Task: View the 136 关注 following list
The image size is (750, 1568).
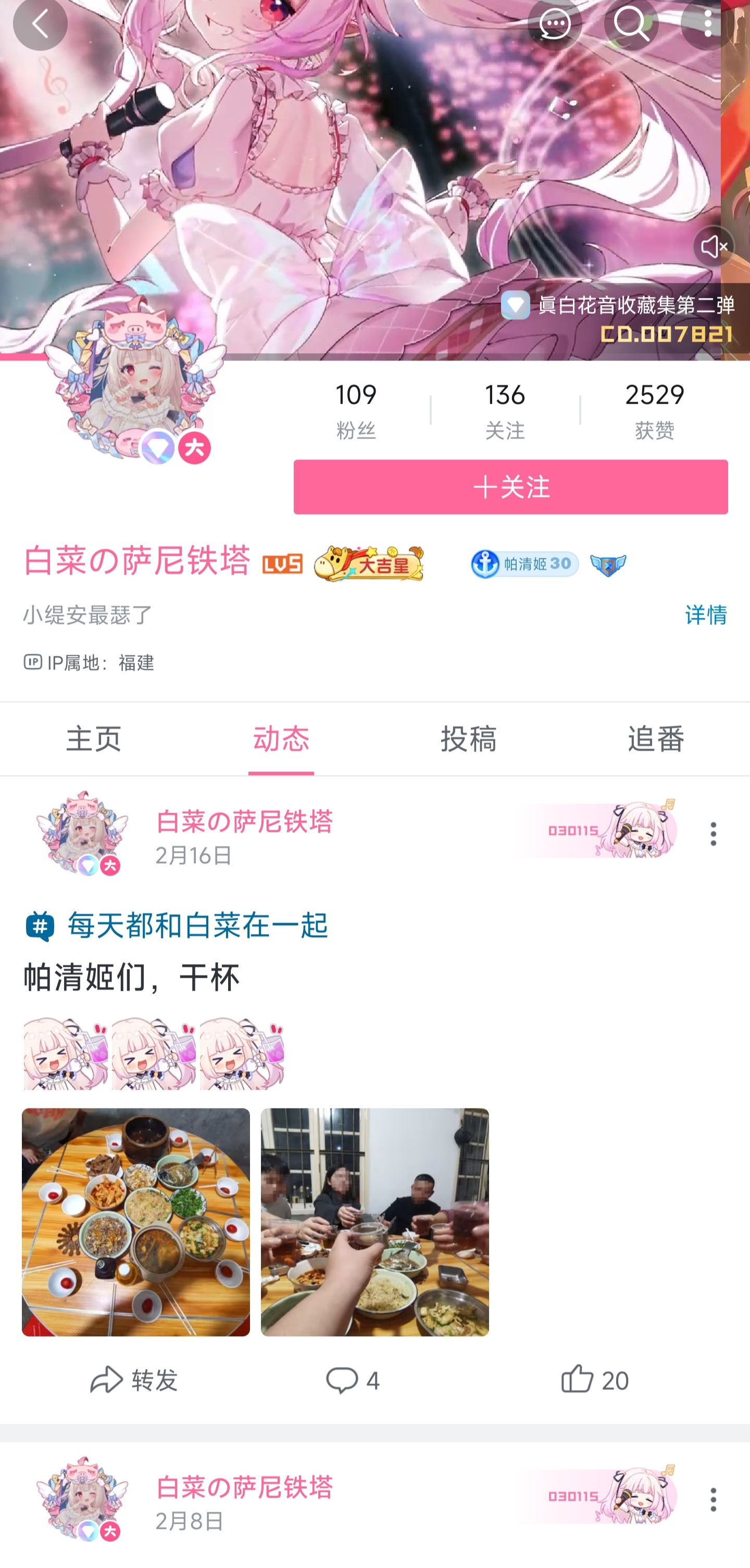Action: point(505,411)
